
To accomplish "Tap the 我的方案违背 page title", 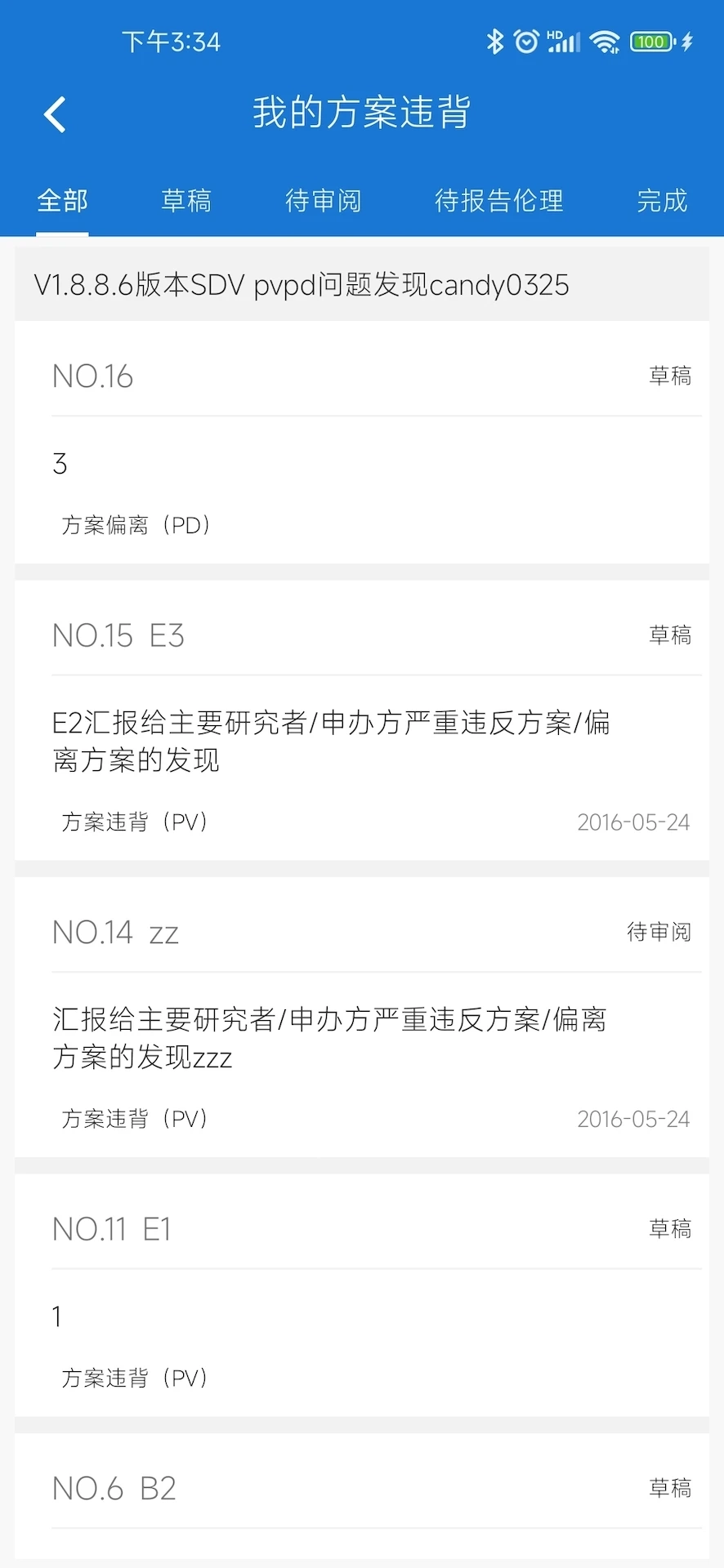I will (362, 114).
